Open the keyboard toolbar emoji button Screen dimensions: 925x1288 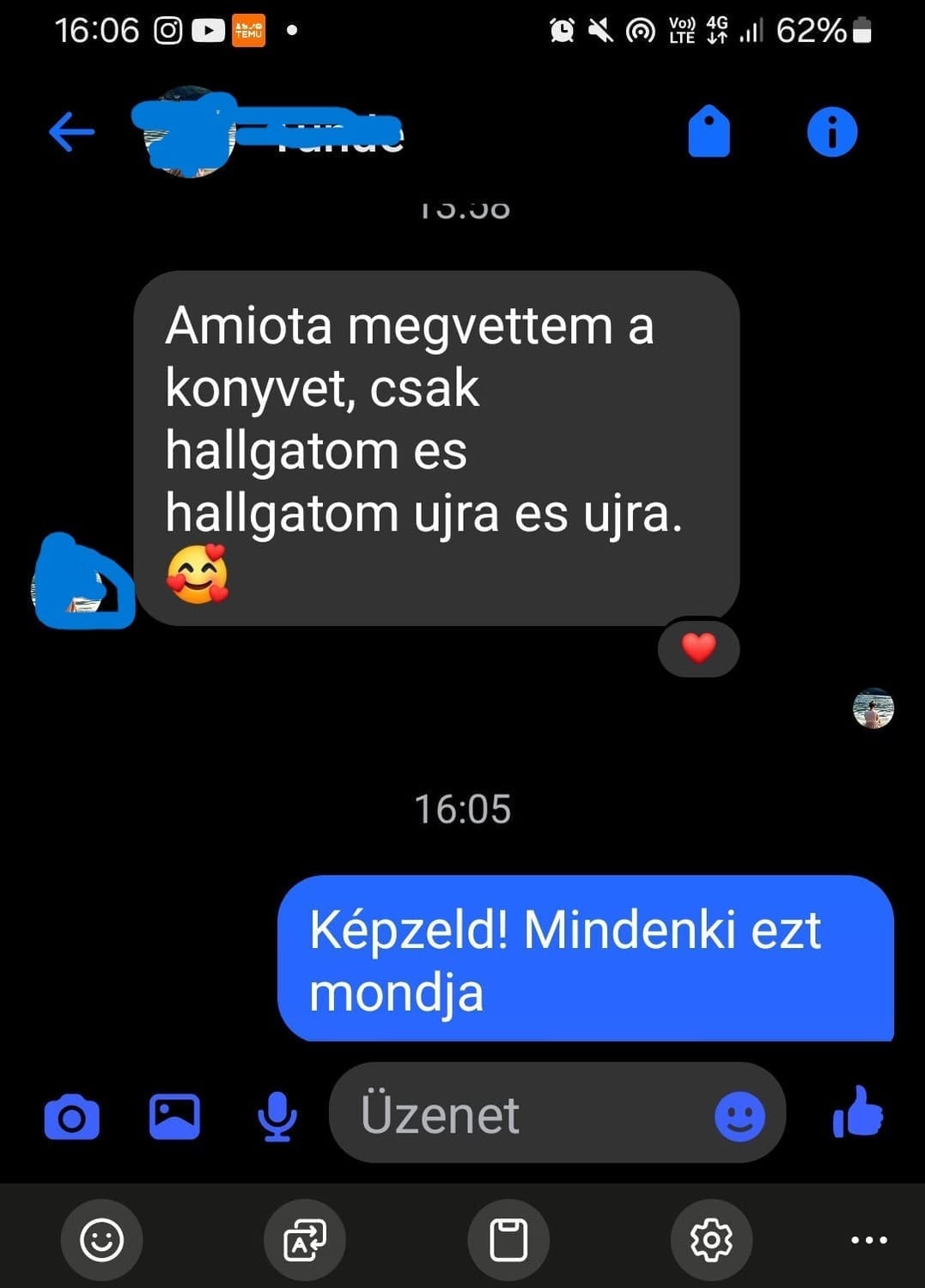(x=101, y=1239)
